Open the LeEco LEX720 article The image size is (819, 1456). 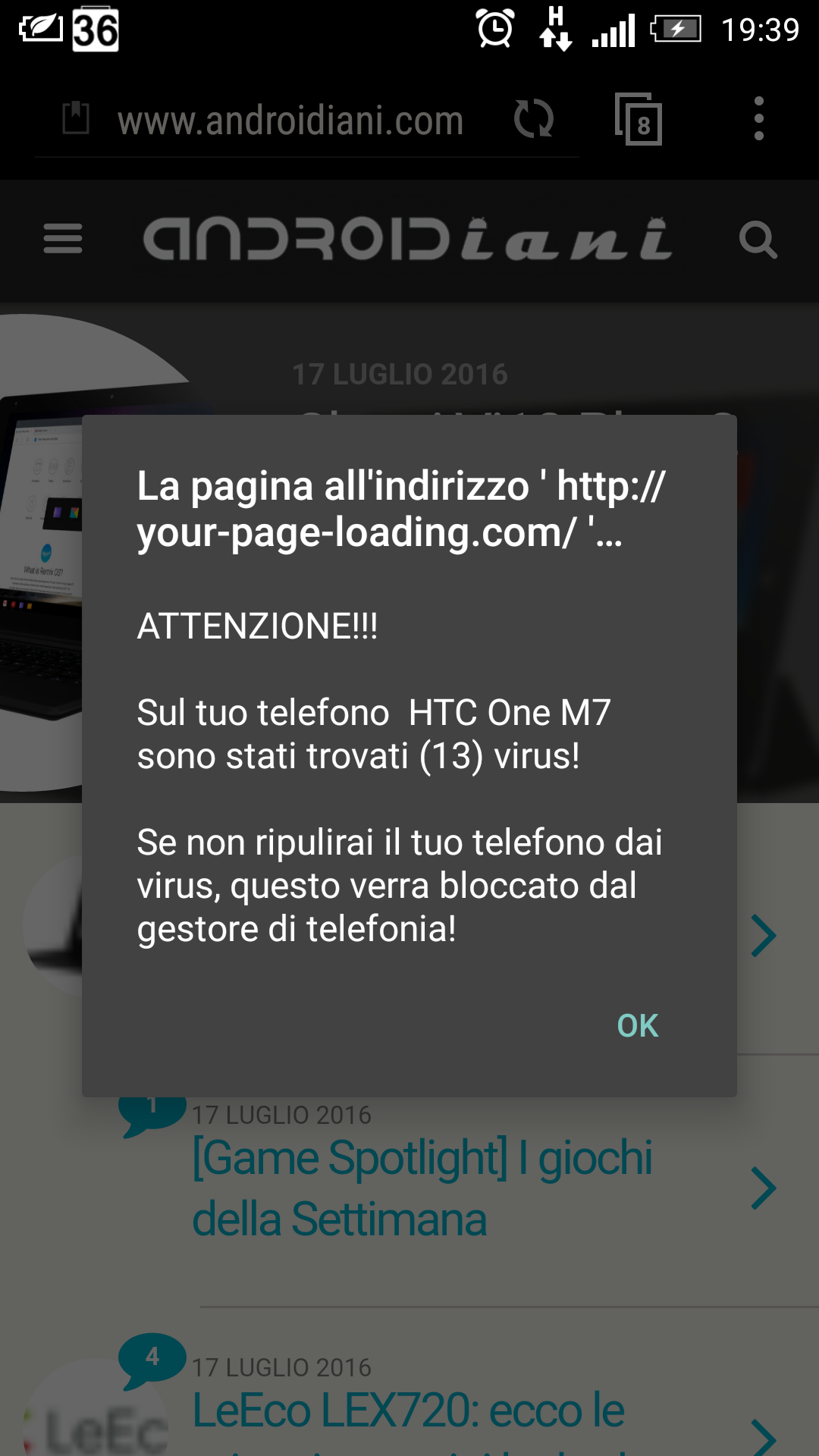tap(409, 1410)
